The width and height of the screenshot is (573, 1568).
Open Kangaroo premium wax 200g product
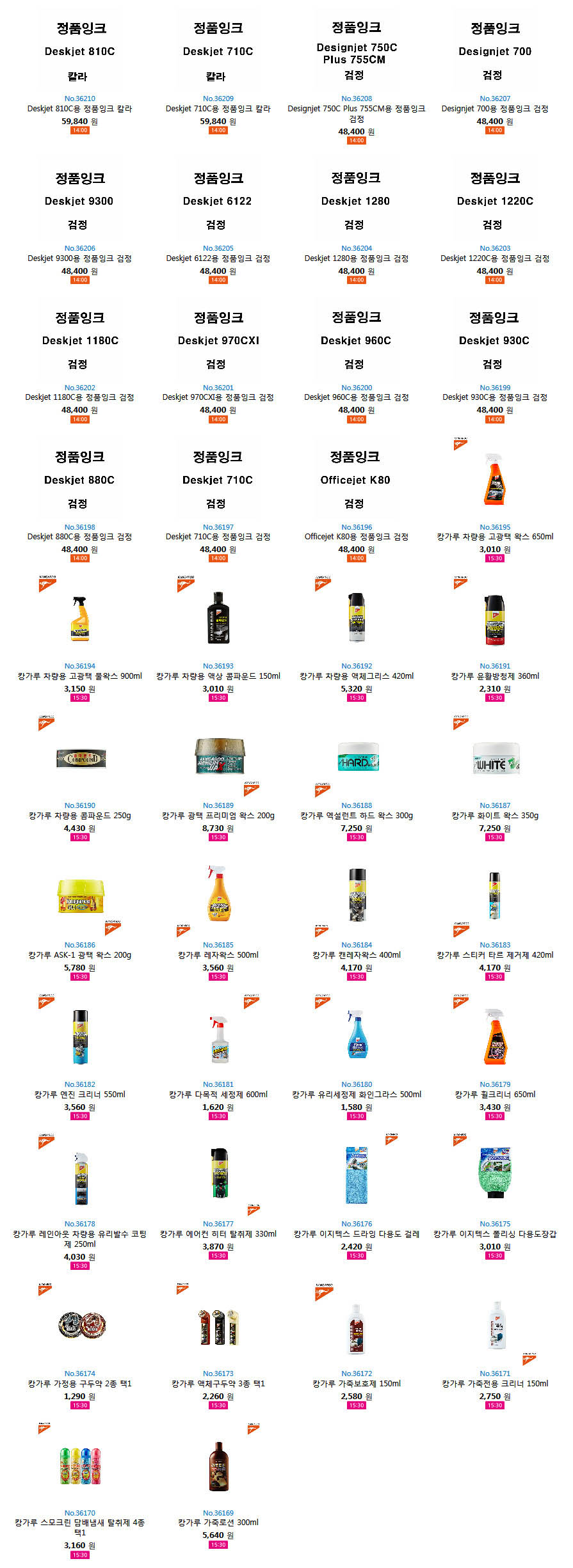[x=218, y=816]
